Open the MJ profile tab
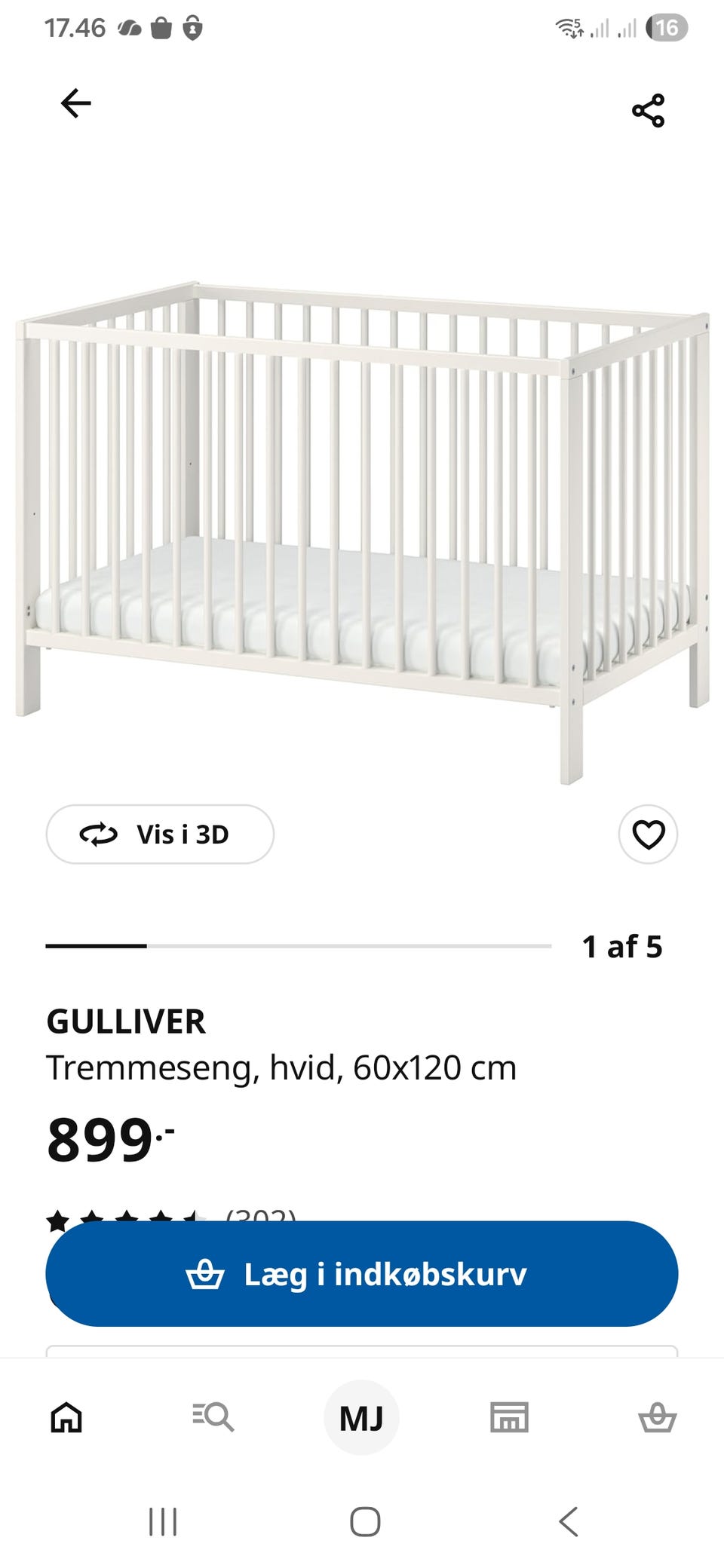The height and width of the screenshot is (1568, 724). coord(362,1416)
